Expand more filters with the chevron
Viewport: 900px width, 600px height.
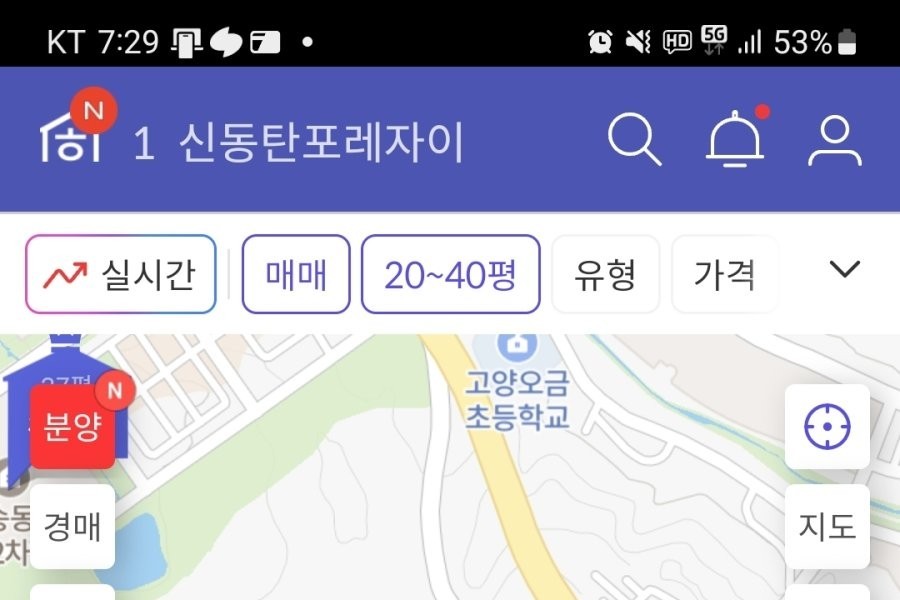click(x=845, y=270)
